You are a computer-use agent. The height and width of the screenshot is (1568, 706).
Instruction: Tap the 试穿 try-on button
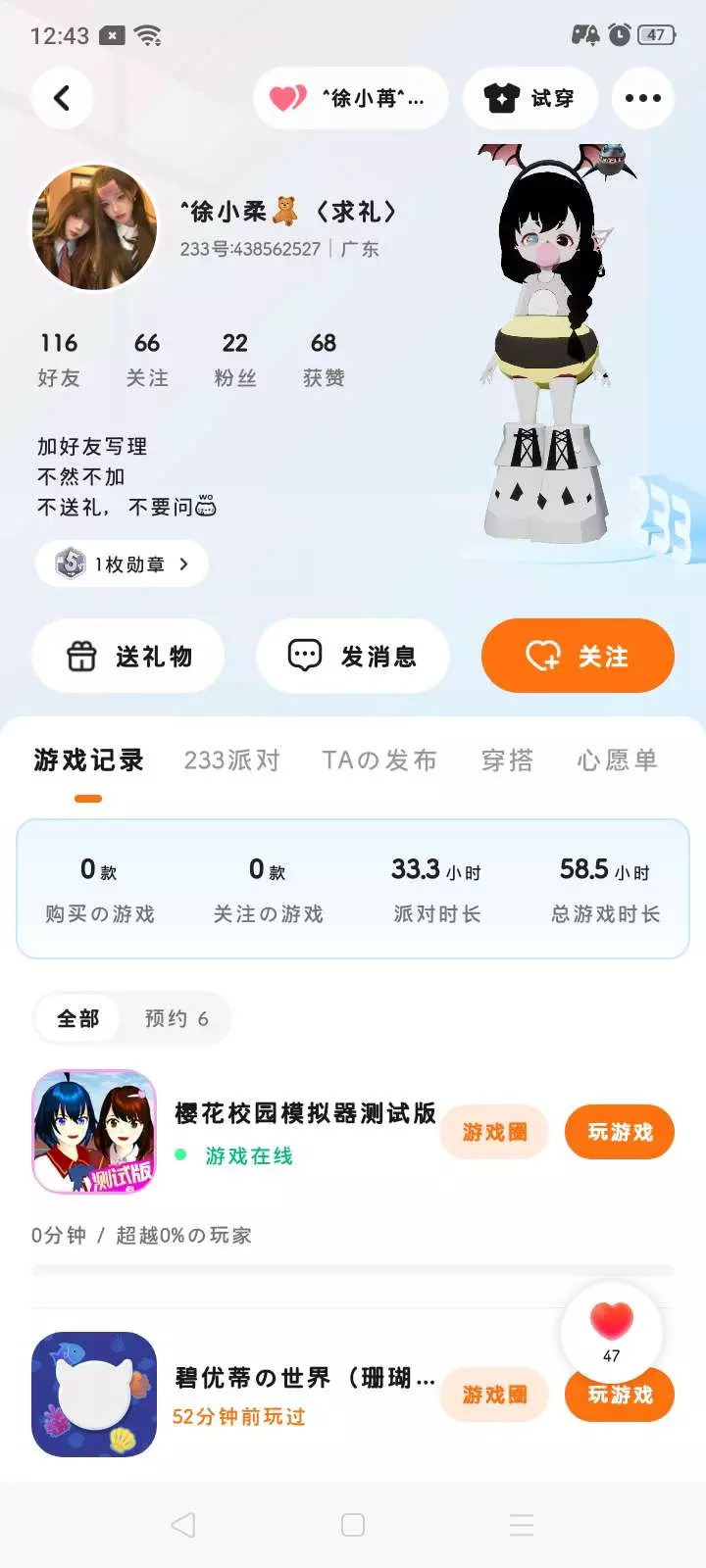tap(529, 98)
